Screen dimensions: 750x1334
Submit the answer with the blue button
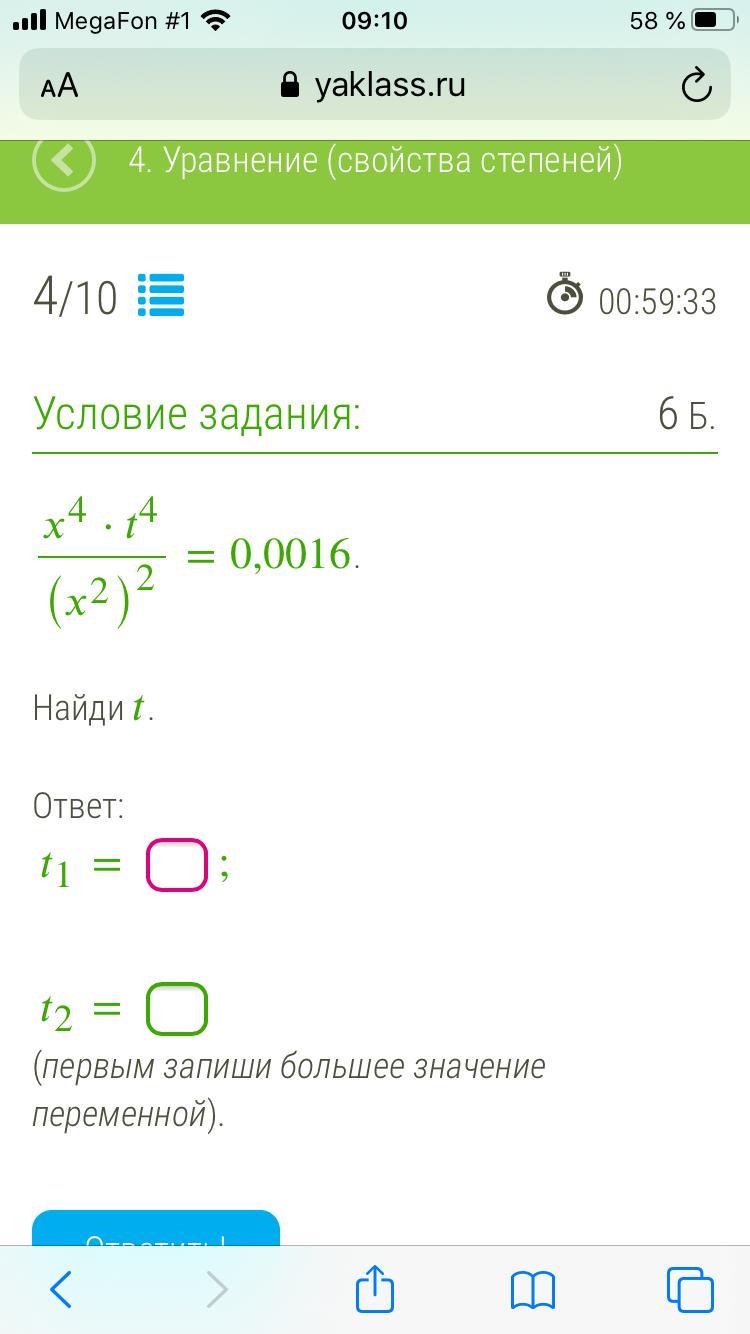(156, 1231)
